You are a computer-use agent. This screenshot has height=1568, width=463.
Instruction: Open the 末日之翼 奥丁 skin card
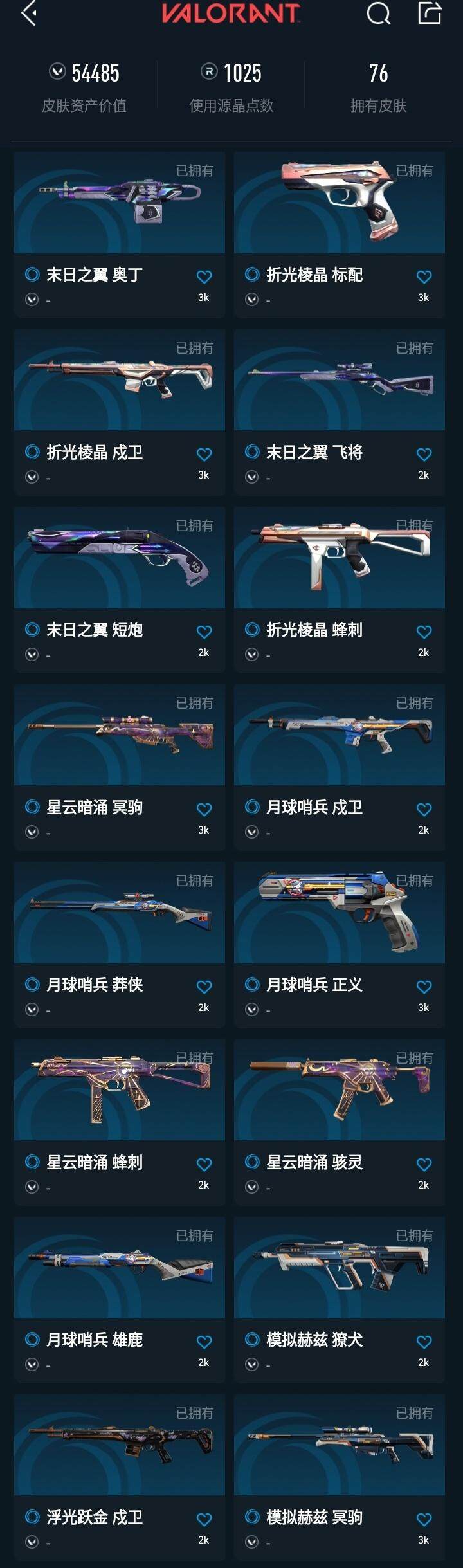(120, 204)
